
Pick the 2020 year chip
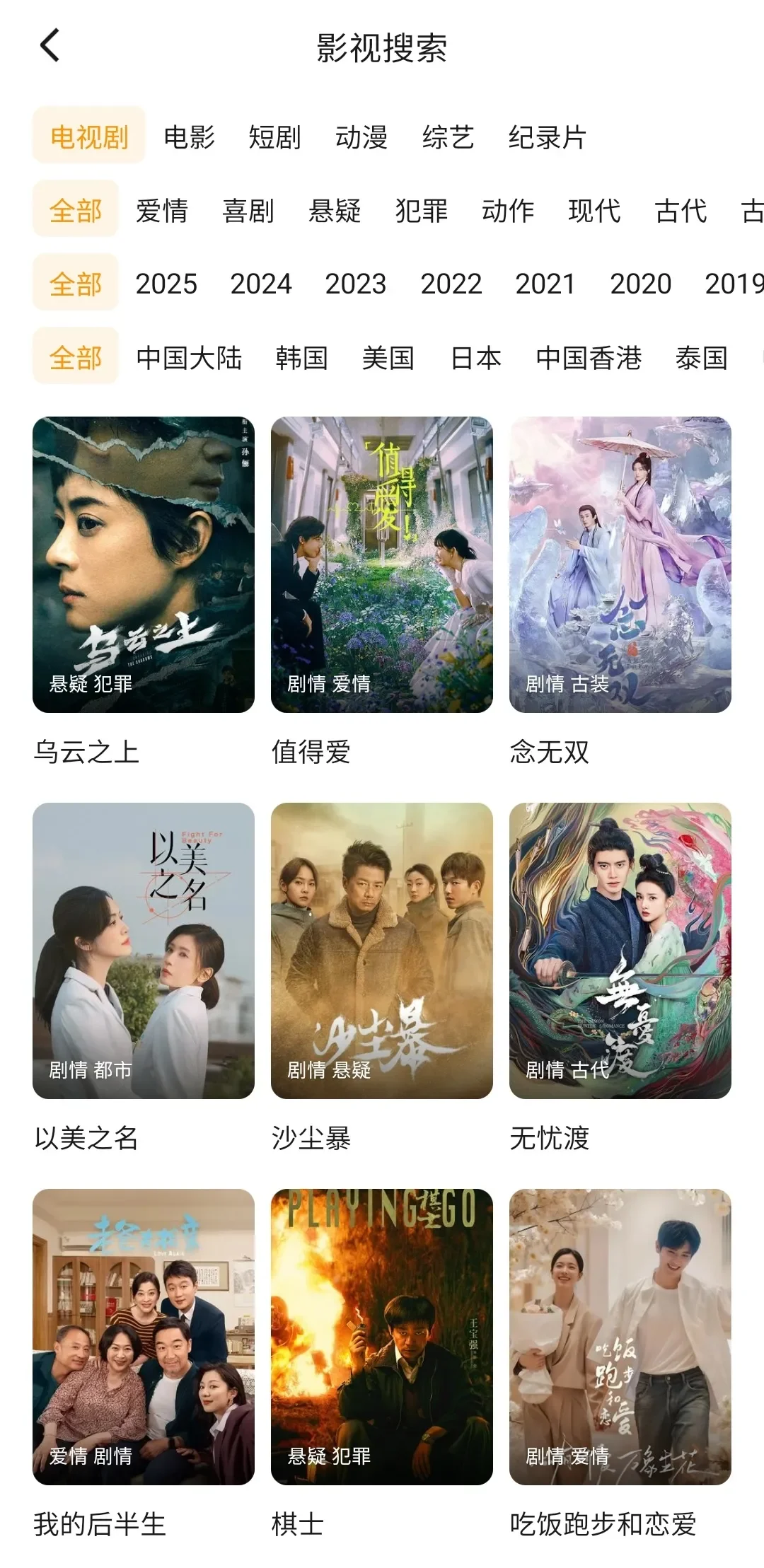tap(640, 284)
